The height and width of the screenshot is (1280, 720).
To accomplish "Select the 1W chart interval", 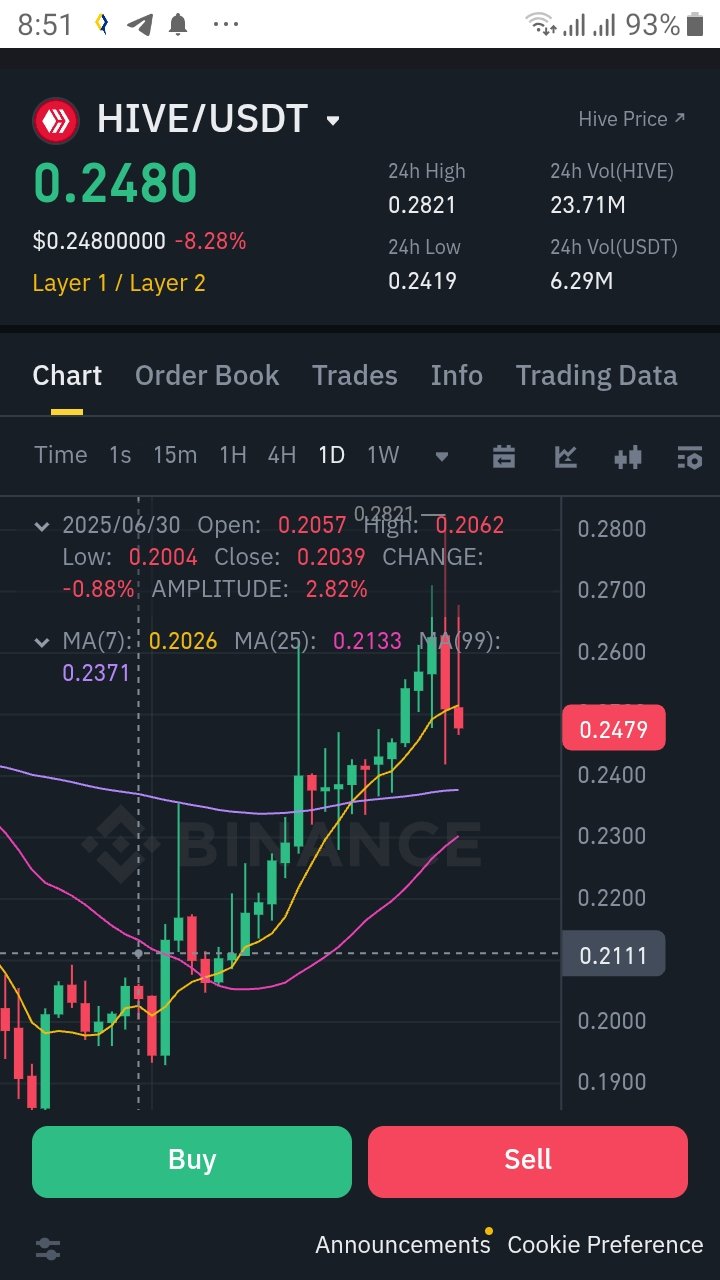I will click(x=383, y=455).
